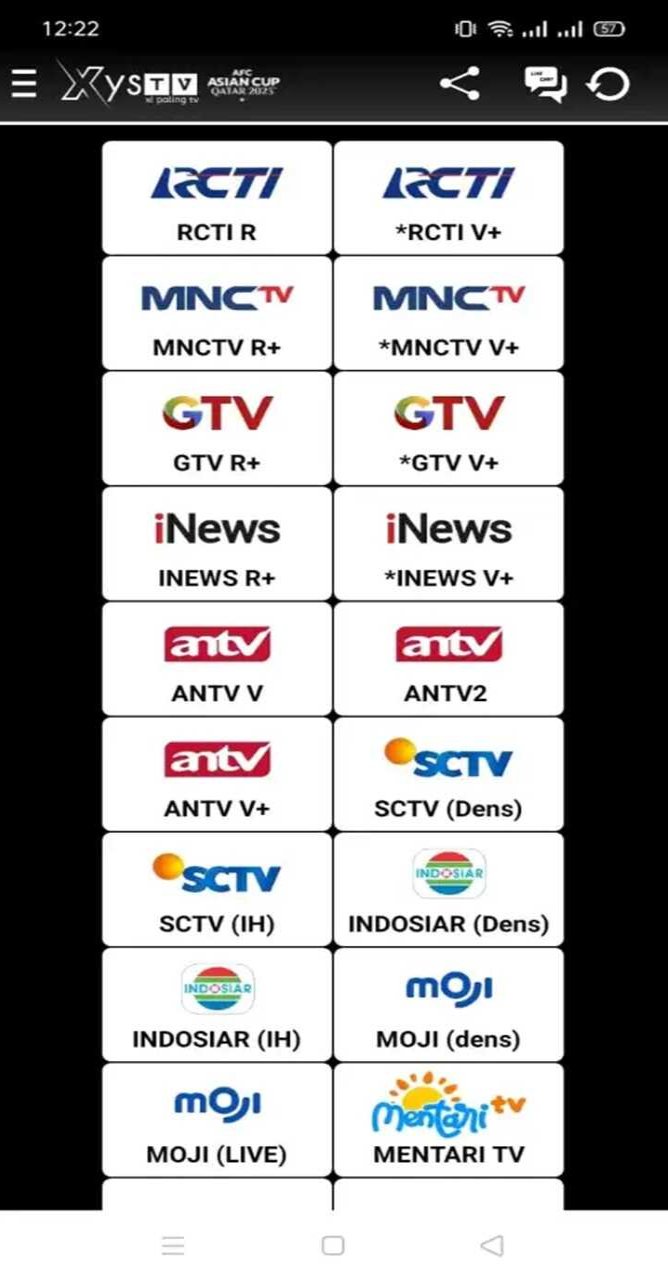
Task: Watch the ANTV2 channel
Action: tap(448, 658)
